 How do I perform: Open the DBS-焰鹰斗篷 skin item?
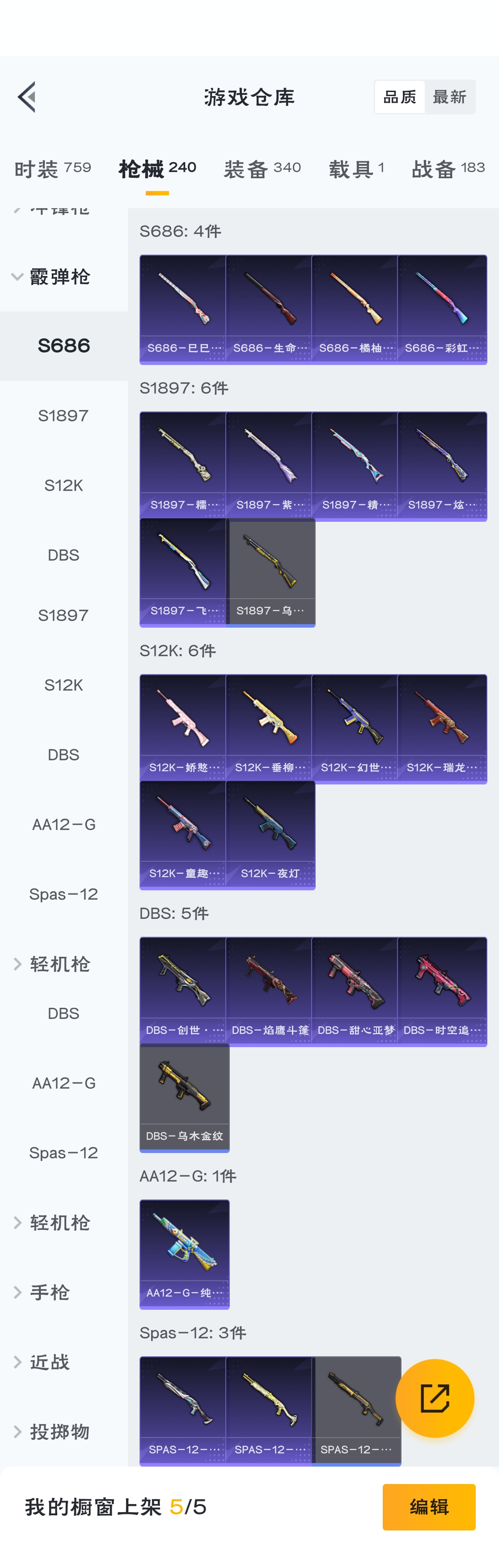(x=270, y=991)
